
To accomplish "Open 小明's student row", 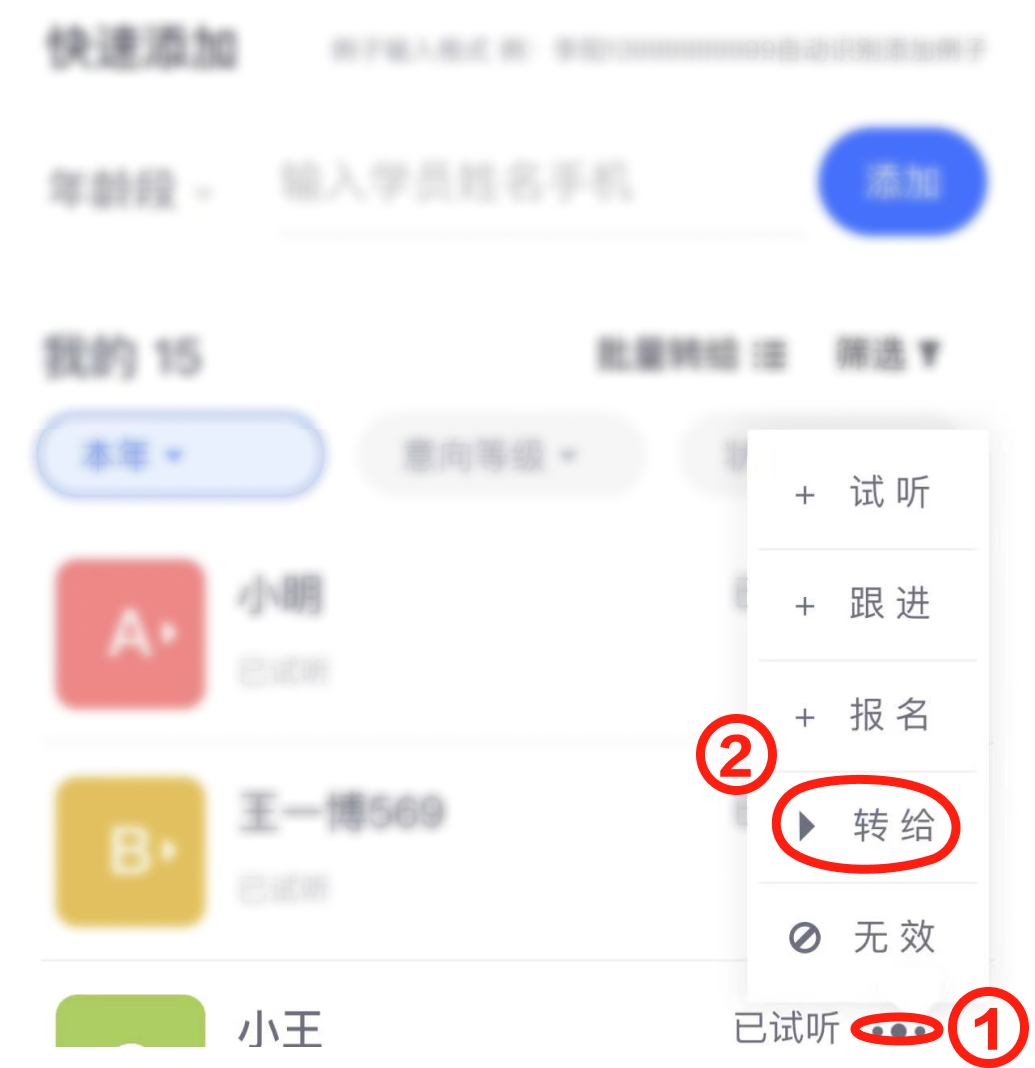I will (x=400, y=632).
